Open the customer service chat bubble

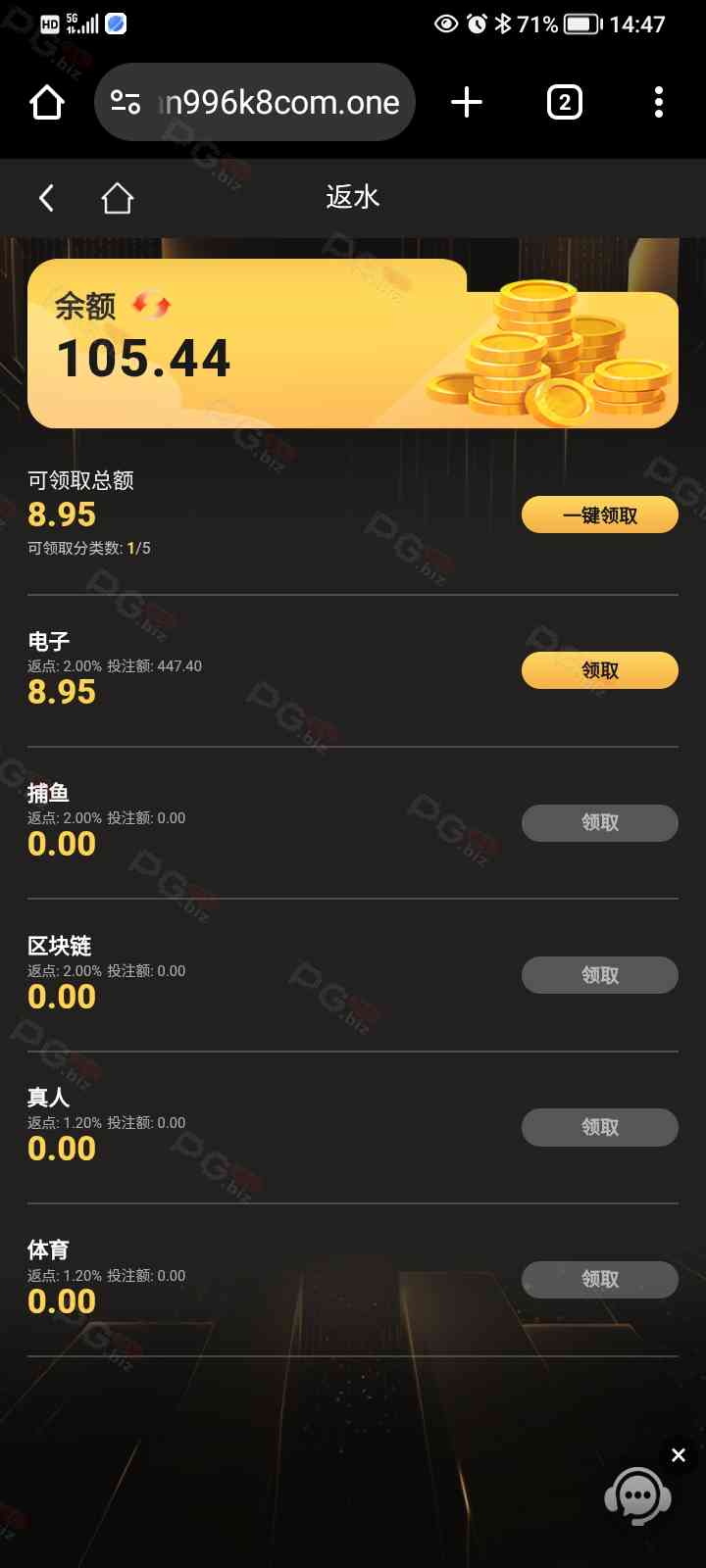coord(637,1496)
